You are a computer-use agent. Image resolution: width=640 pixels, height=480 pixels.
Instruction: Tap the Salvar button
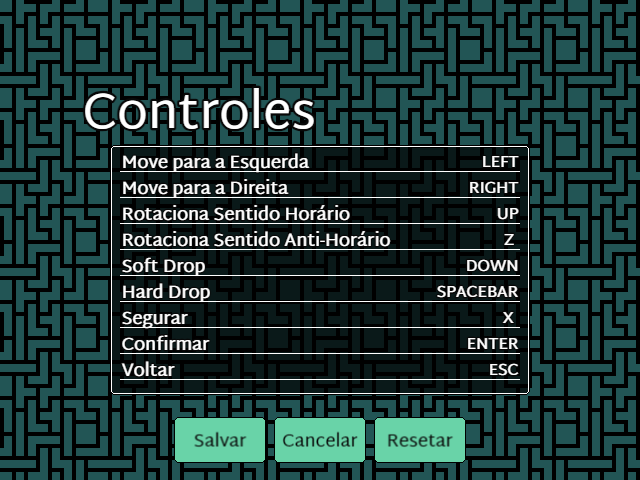tap(220, 440)
